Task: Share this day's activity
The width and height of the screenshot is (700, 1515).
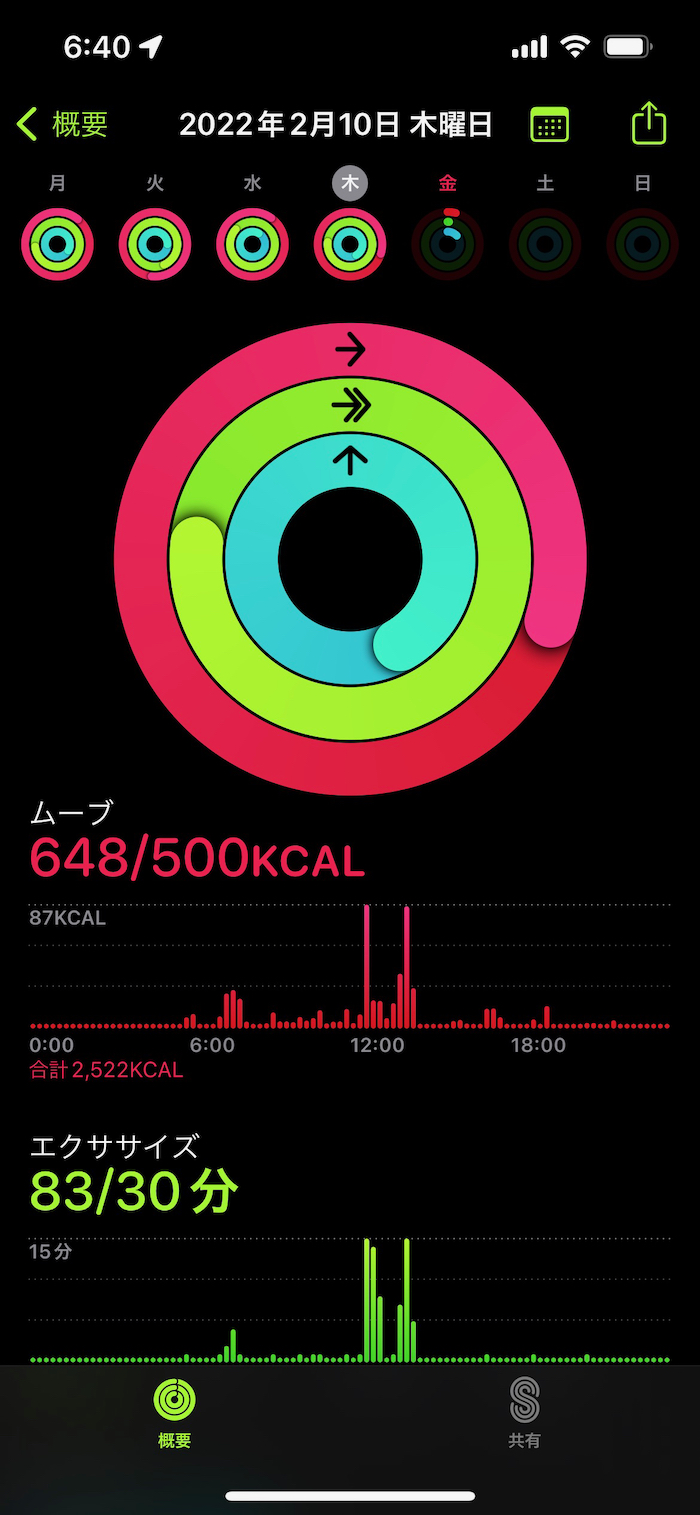Action: 648,124
